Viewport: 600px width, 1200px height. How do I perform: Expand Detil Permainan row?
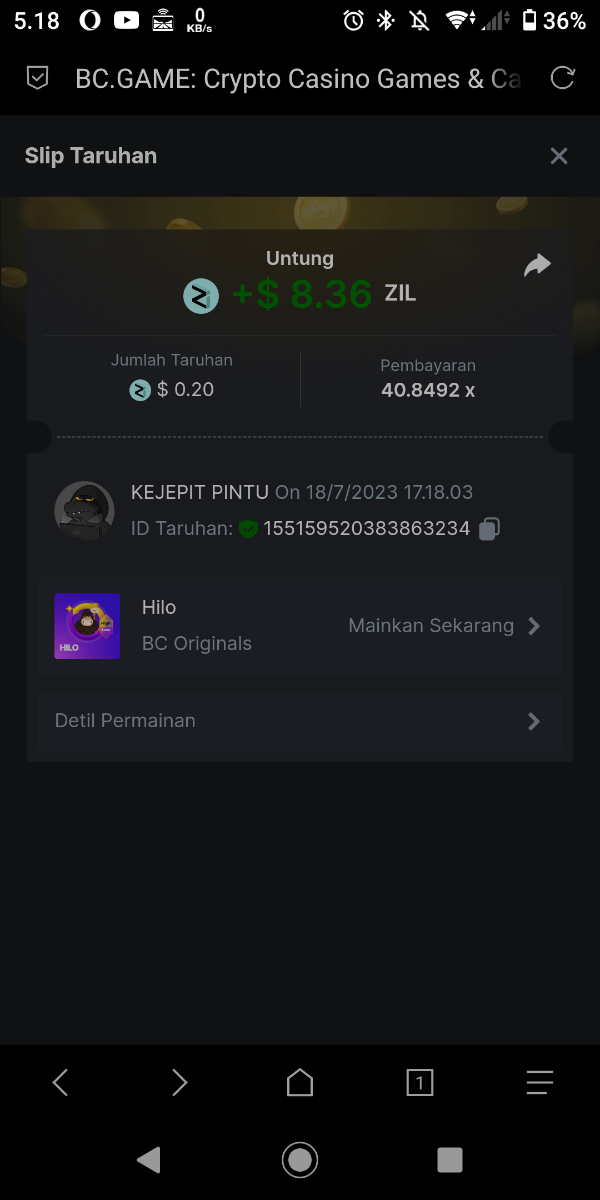pos(299,721)
